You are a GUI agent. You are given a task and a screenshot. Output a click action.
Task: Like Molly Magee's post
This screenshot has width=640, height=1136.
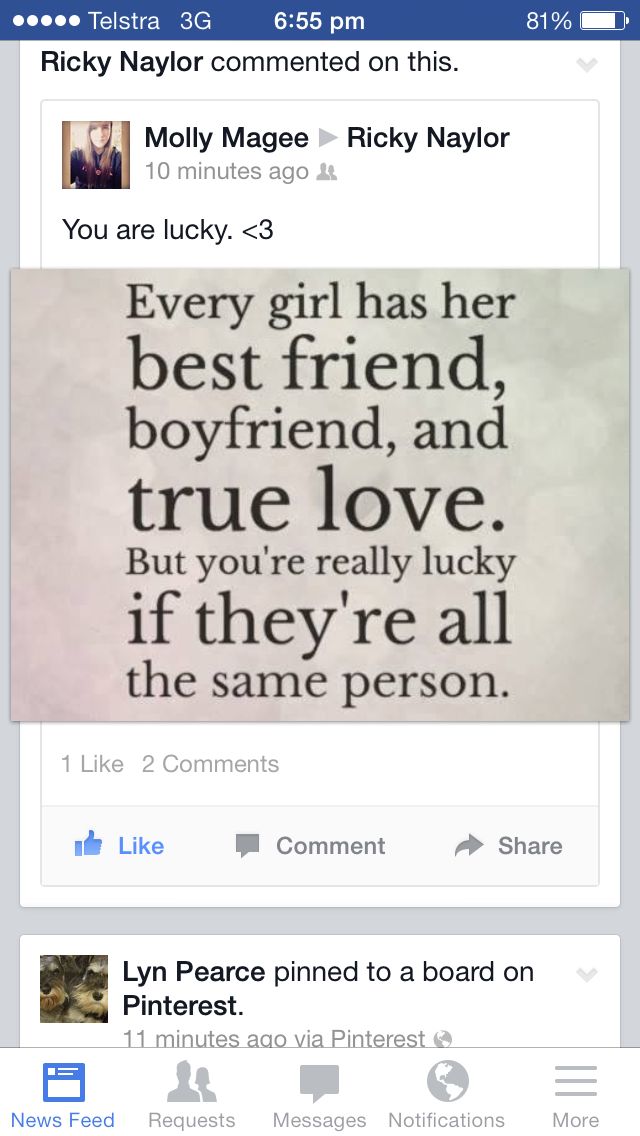tap(119, 846)
